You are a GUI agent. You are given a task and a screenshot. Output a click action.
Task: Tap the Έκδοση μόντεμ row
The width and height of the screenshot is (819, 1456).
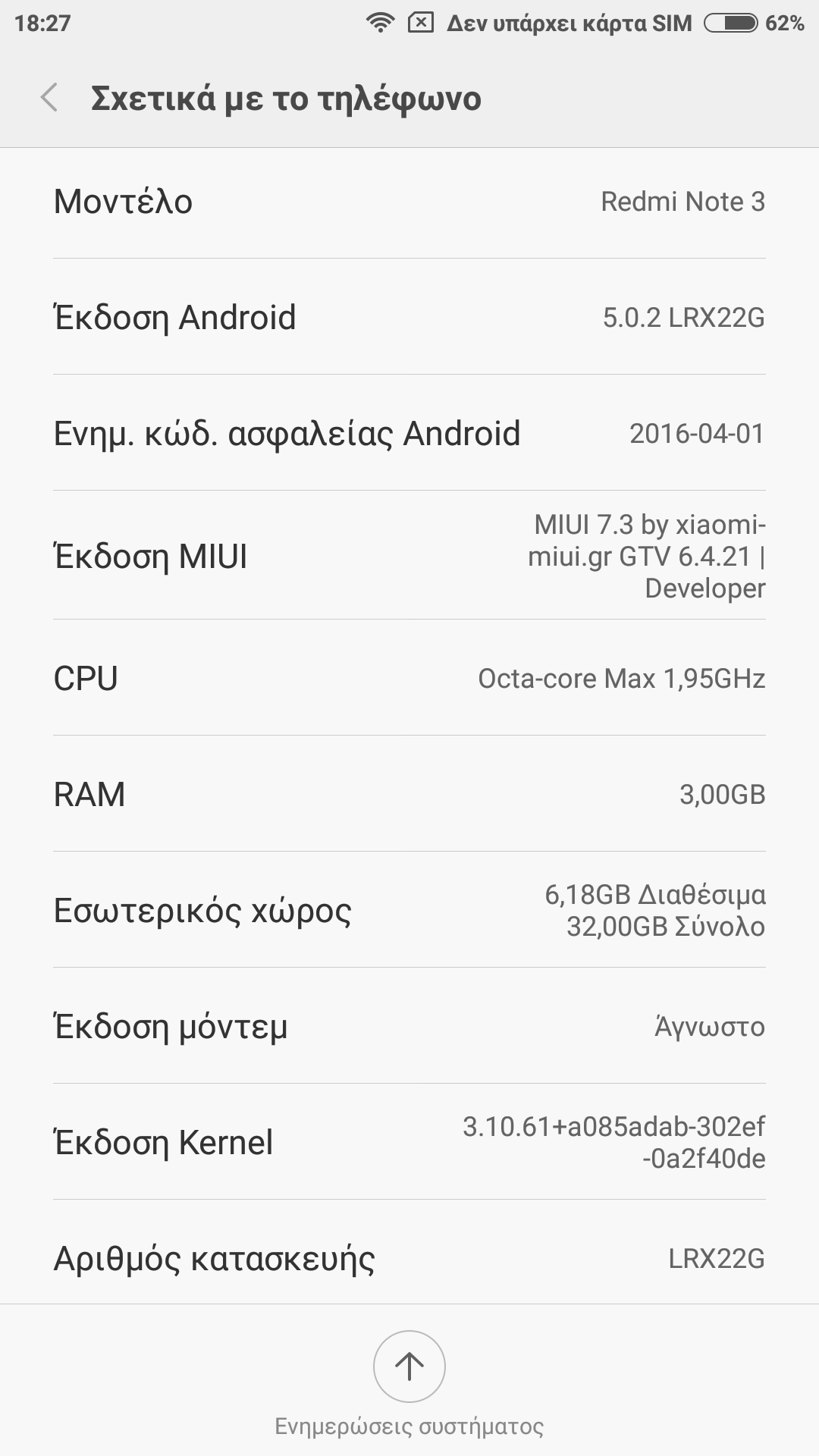coord(409,1026)
